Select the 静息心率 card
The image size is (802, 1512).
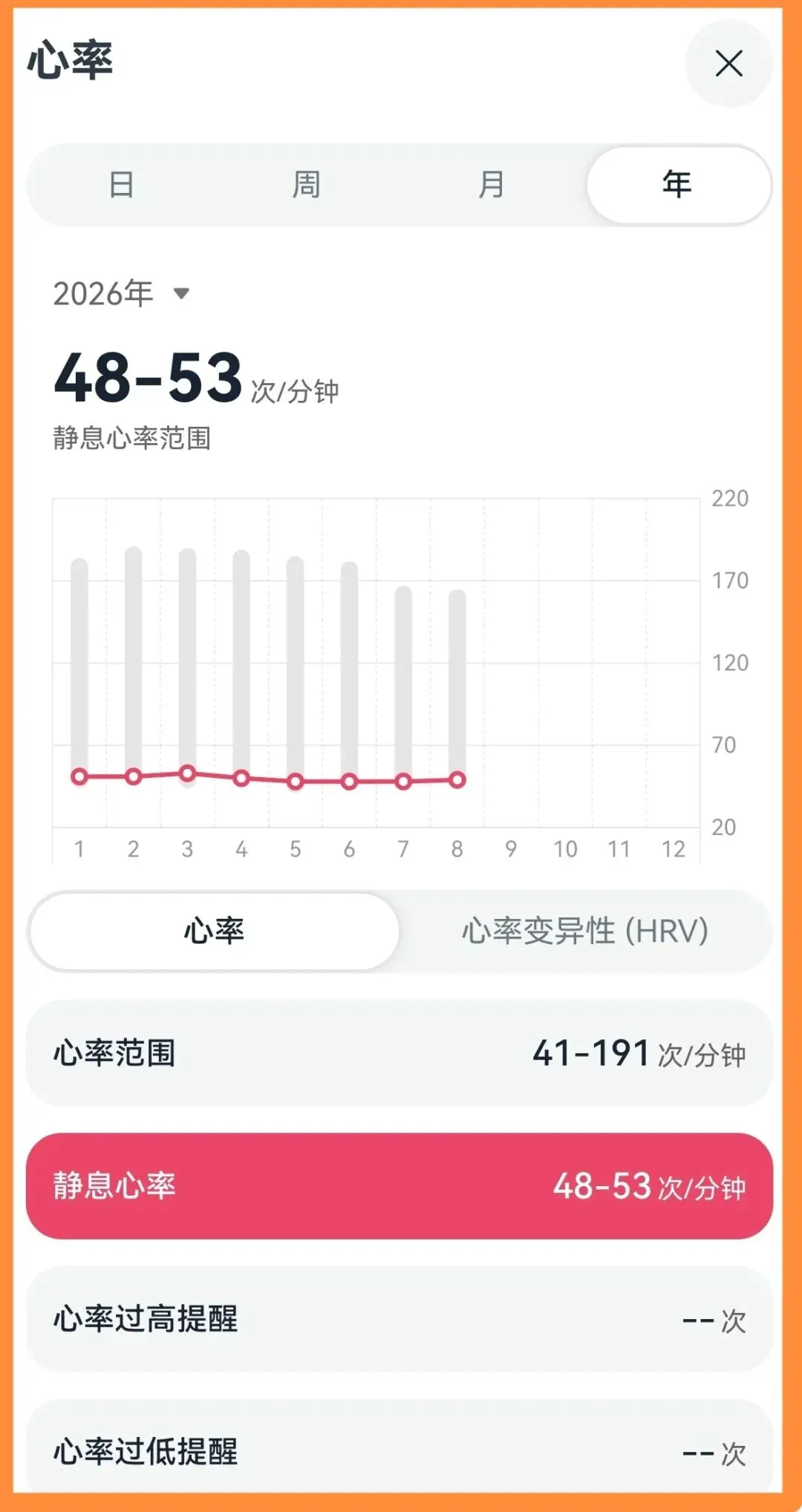pyautogui.click(x=400, y=1186)
